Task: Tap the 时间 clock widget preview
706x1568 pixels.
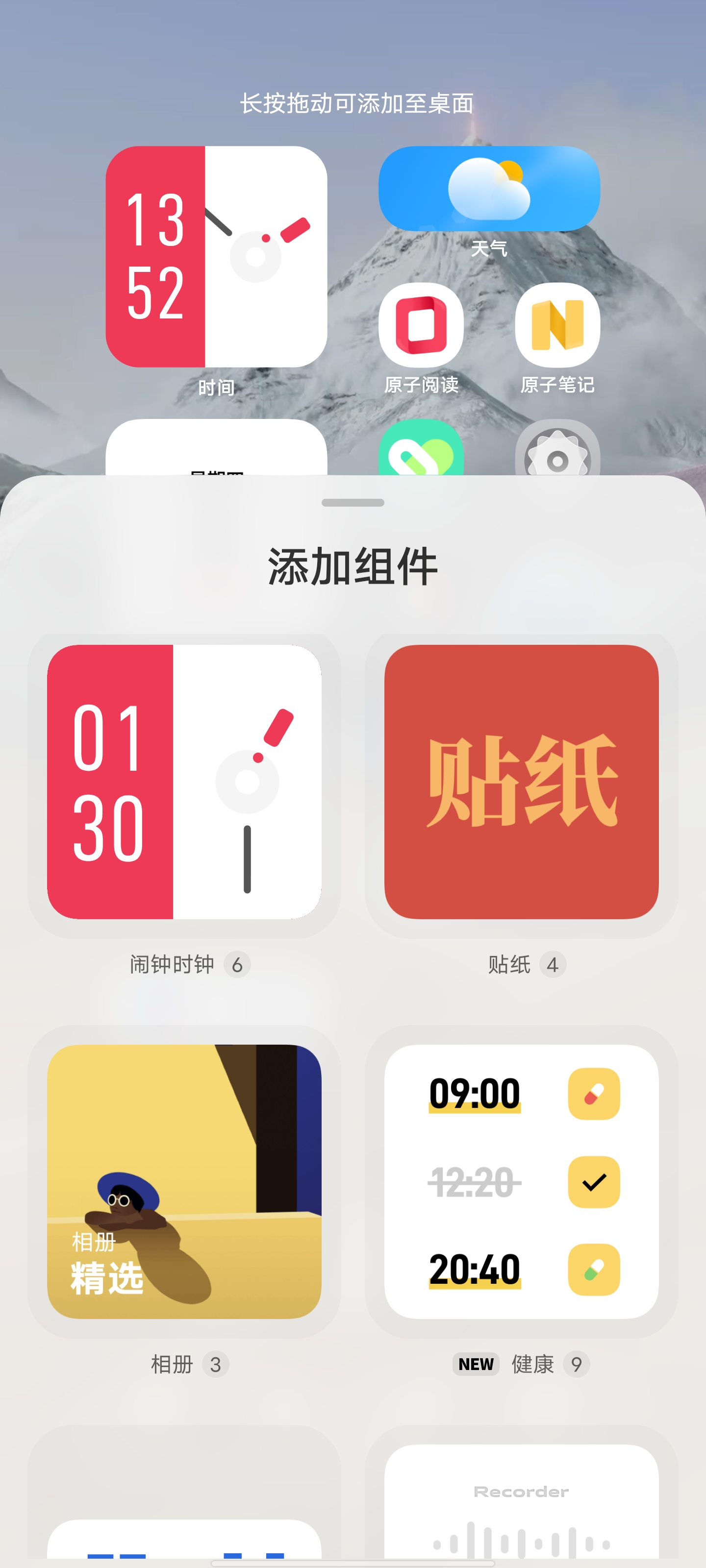Action: point(216,256)
